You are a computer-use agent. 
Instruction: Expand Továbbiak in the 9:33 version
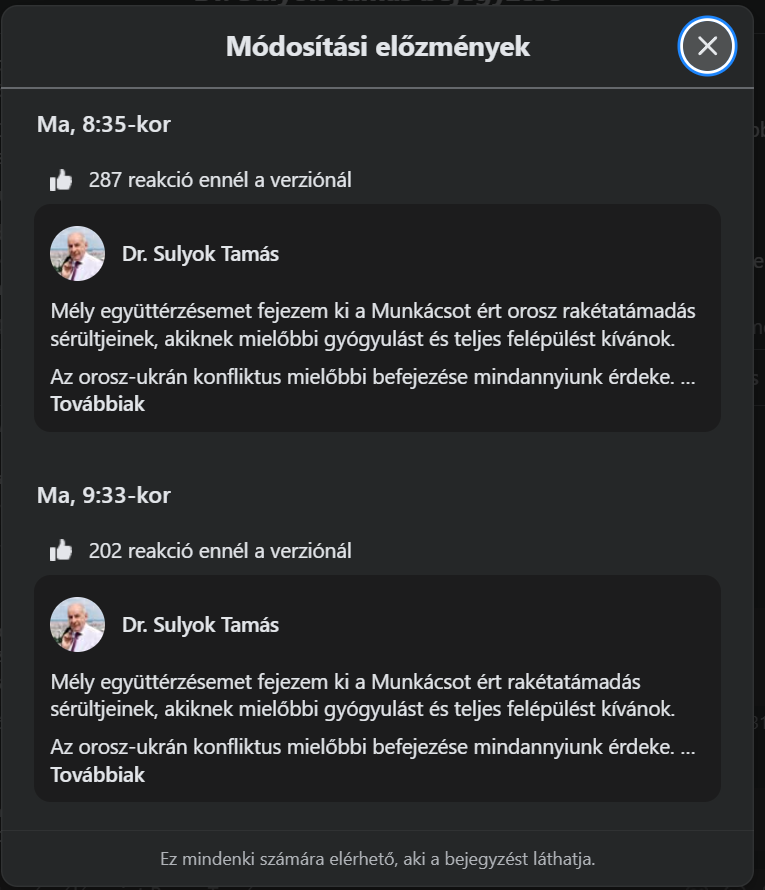(x=97, y=775)
